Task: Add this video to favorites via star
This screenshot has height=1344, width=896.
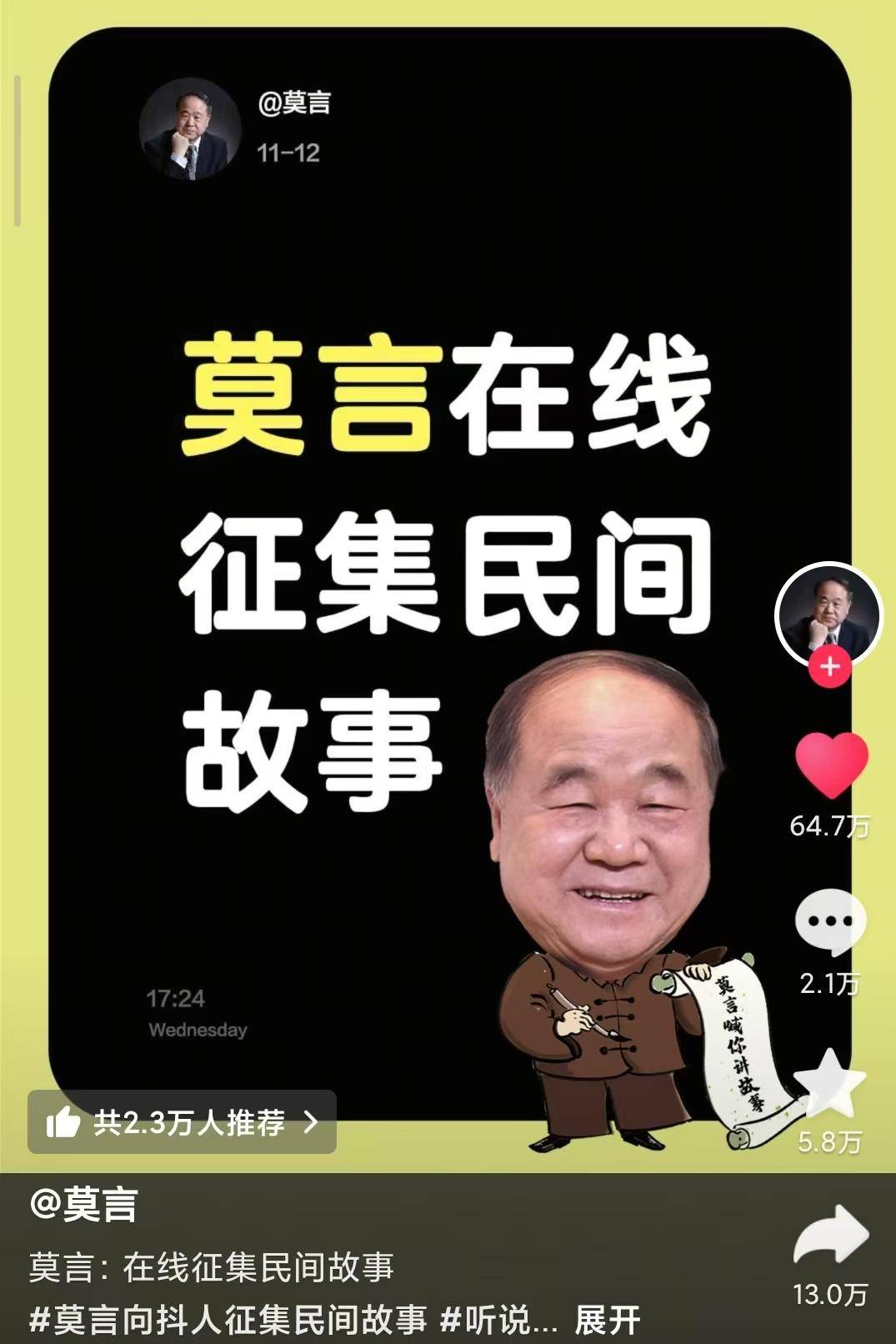Action: click(x=830, y=1082)
